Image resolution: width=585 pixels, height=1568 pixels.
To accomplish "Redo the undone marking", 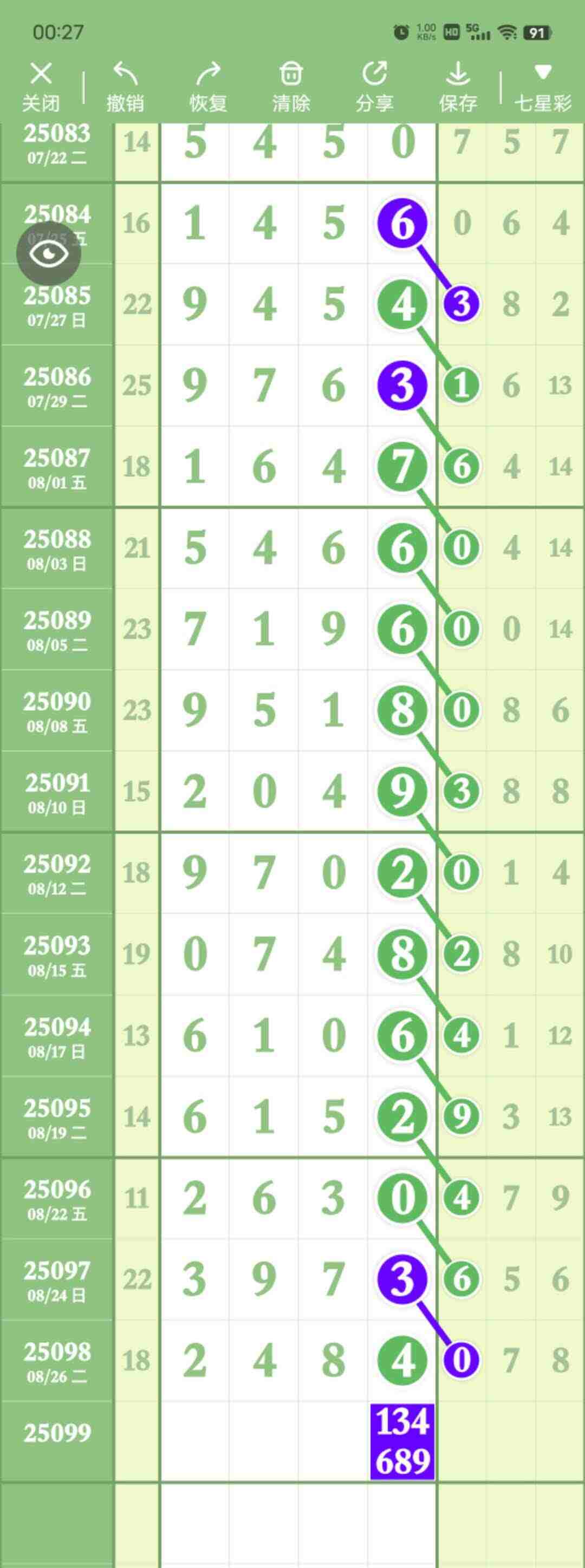I will coord(208,87).
